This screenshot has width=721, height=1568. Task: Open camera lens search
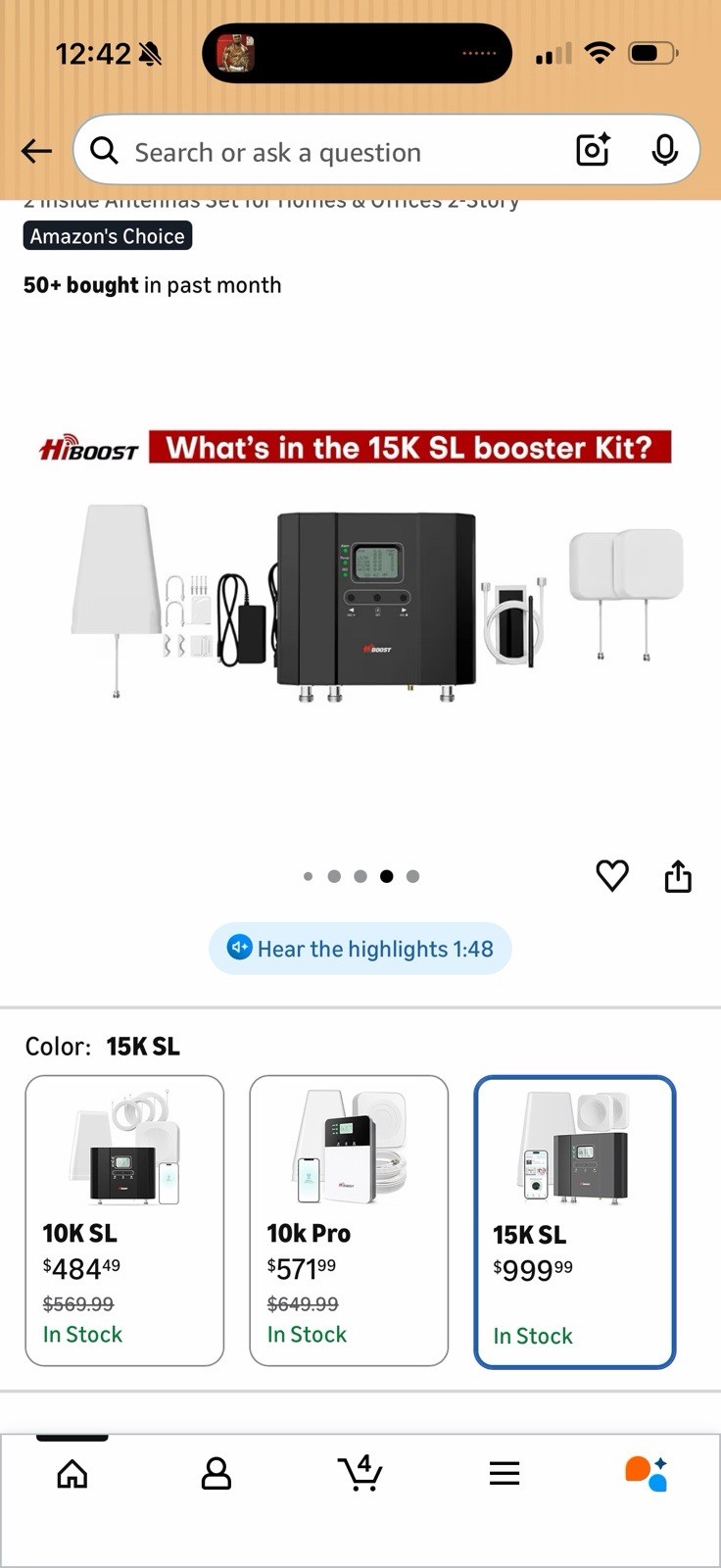coord(593,150)
